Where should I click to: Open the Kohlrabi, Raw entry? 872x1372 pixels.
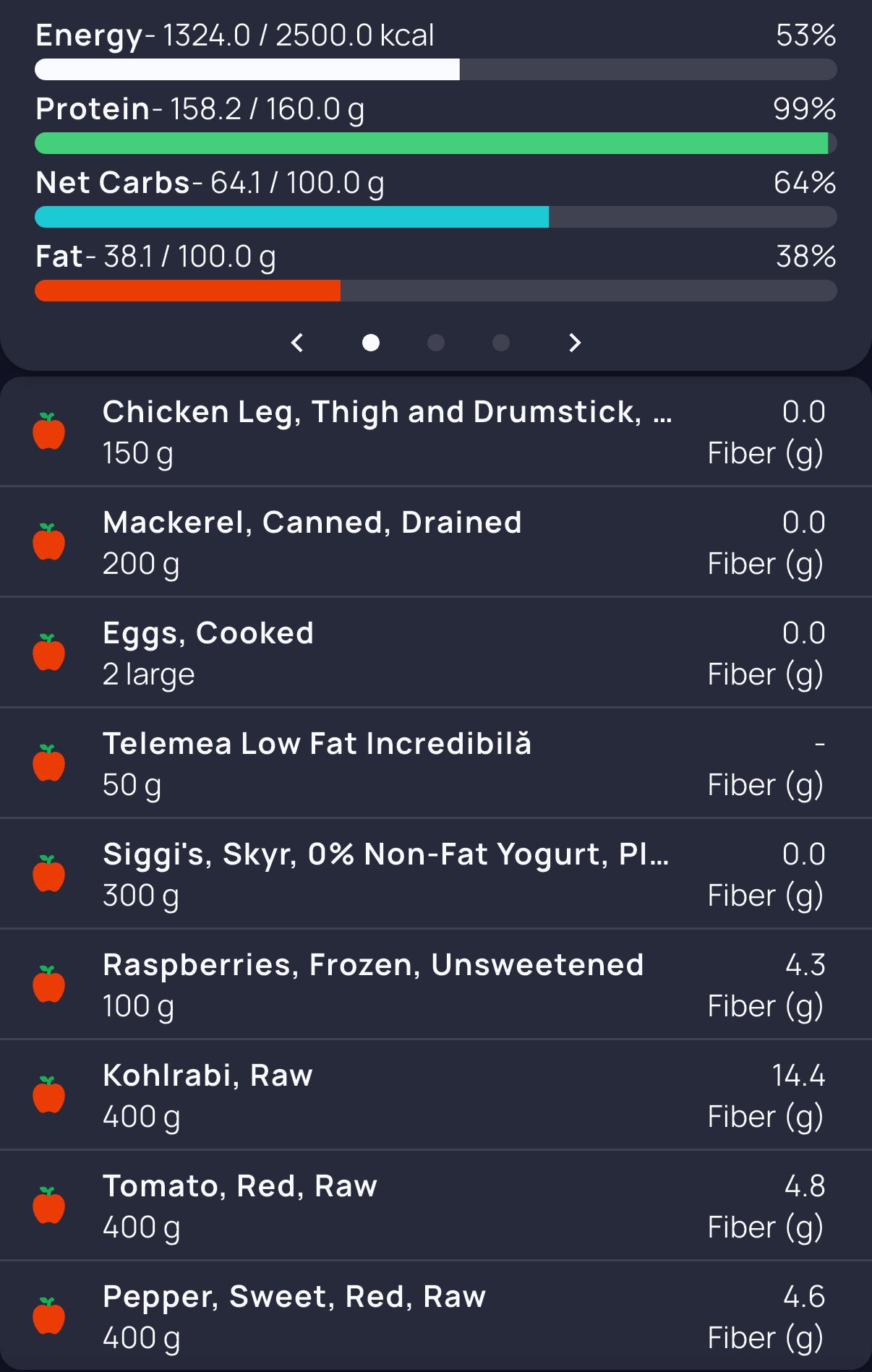coord(436,1095)
